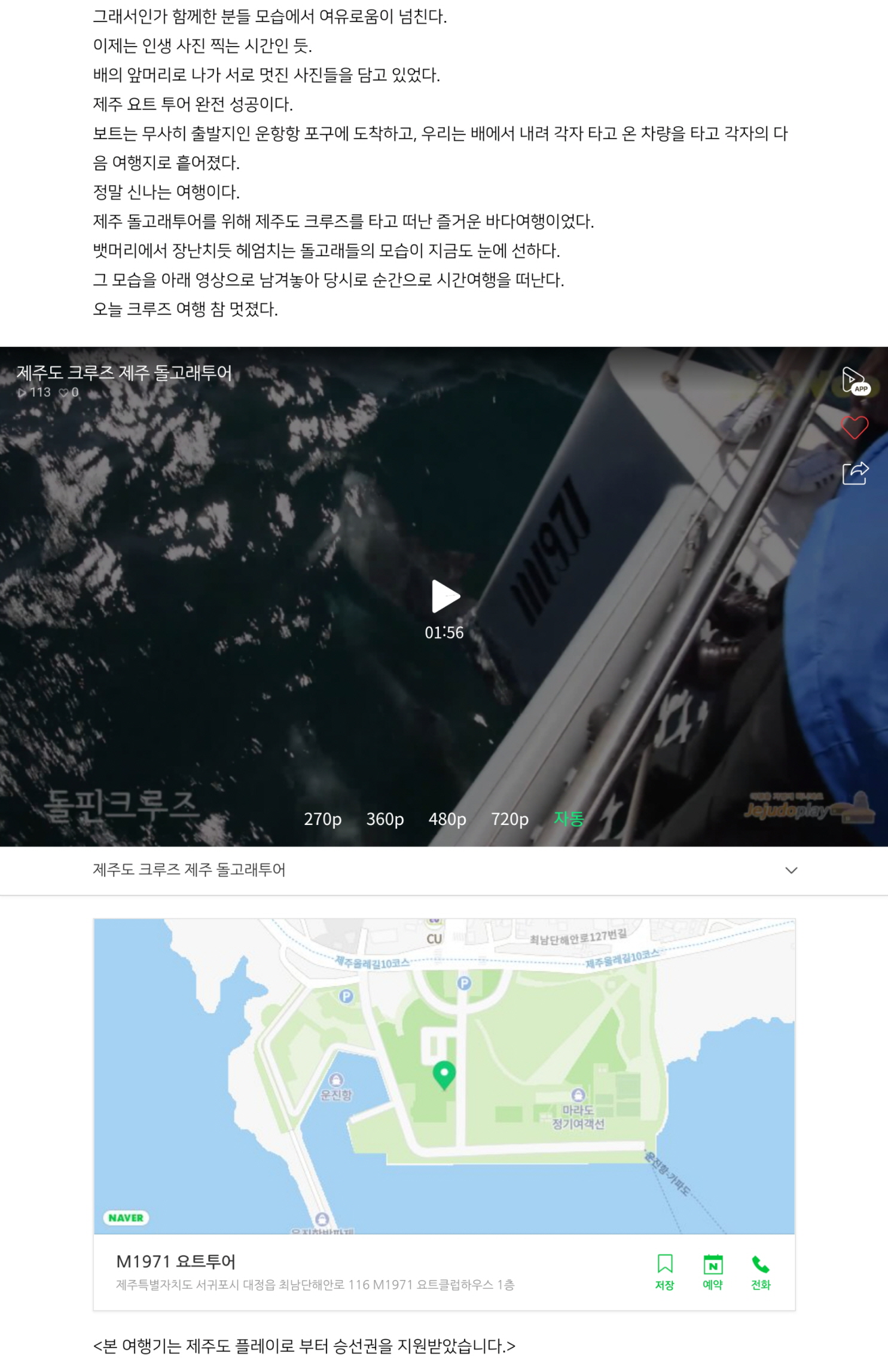This screenshot has width=888, height=1372.
Task: Share the dolphin tour video
Action: coord(855,473)
